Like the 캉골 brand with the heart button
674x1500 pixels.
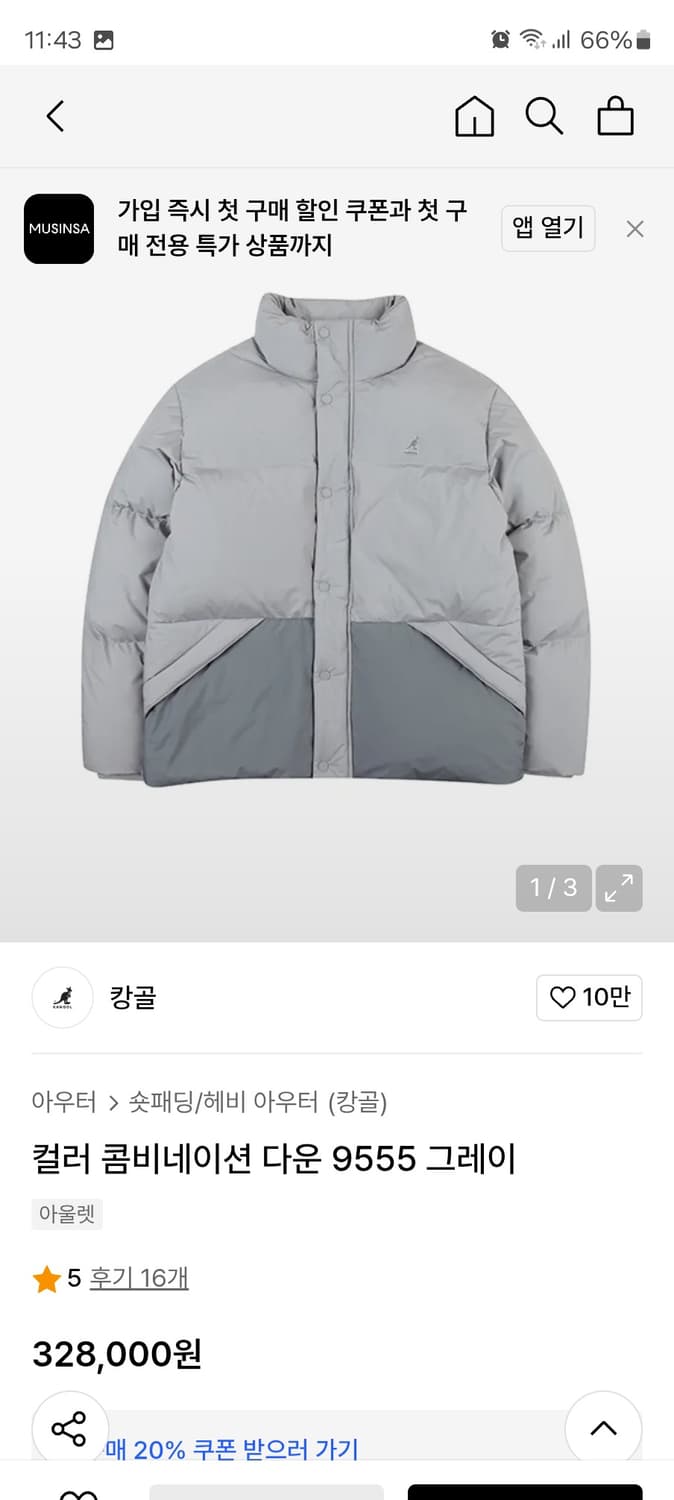589,997
